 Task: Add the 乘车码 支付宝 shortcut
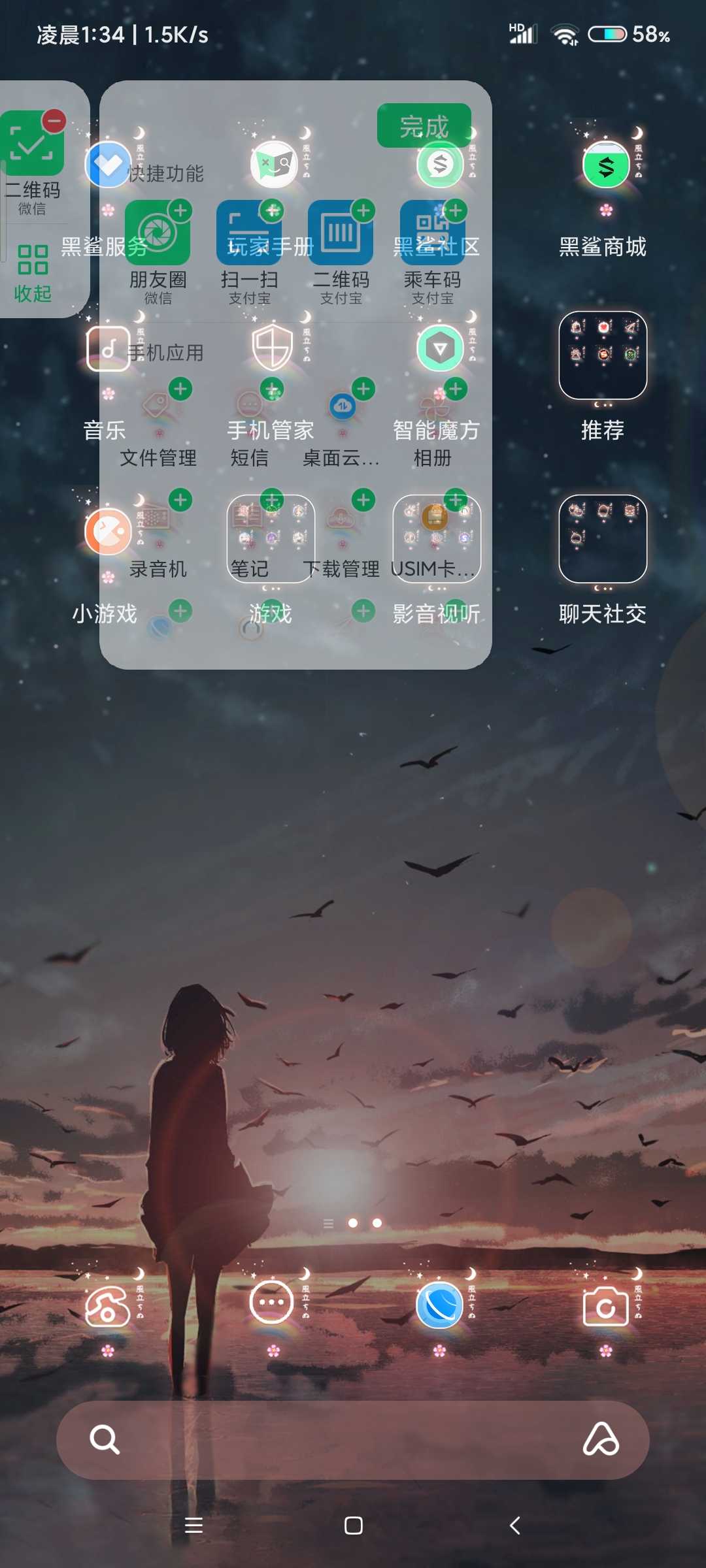point(456,210)
